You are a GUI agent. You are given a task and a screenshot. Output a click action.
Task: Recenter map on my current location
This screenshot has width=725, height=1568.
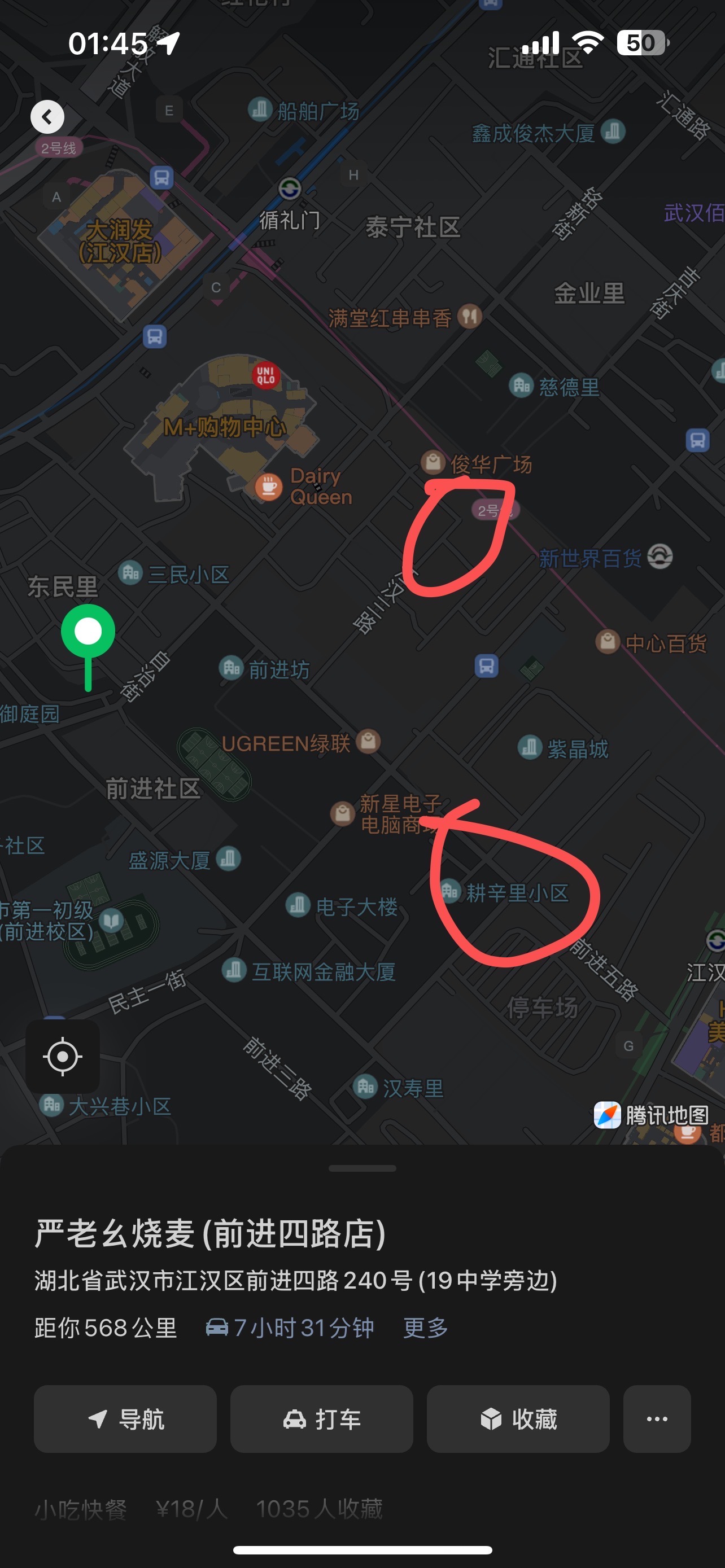coord(63,1056)
